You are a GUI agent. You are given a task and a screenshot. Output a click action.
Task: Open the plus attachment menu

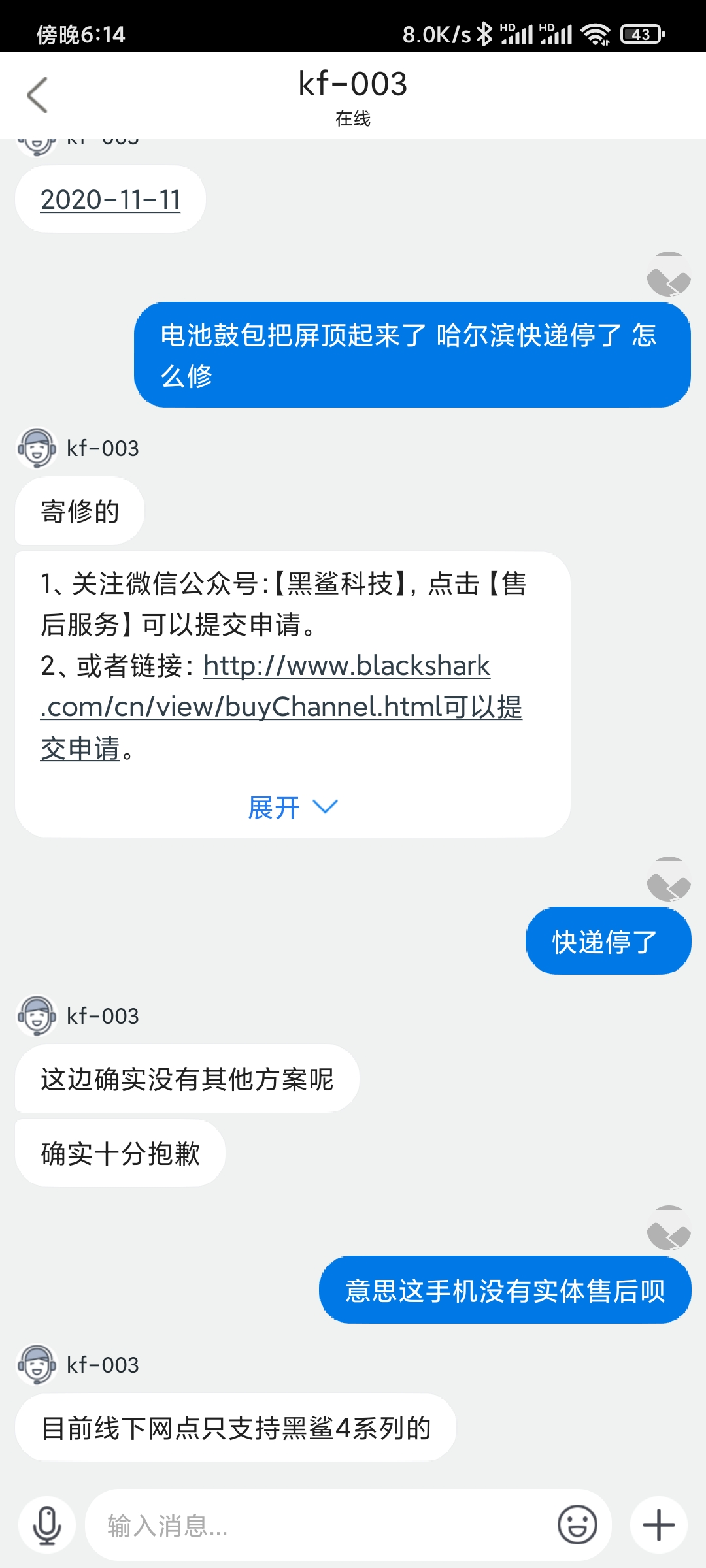(x=658, y=1526)
